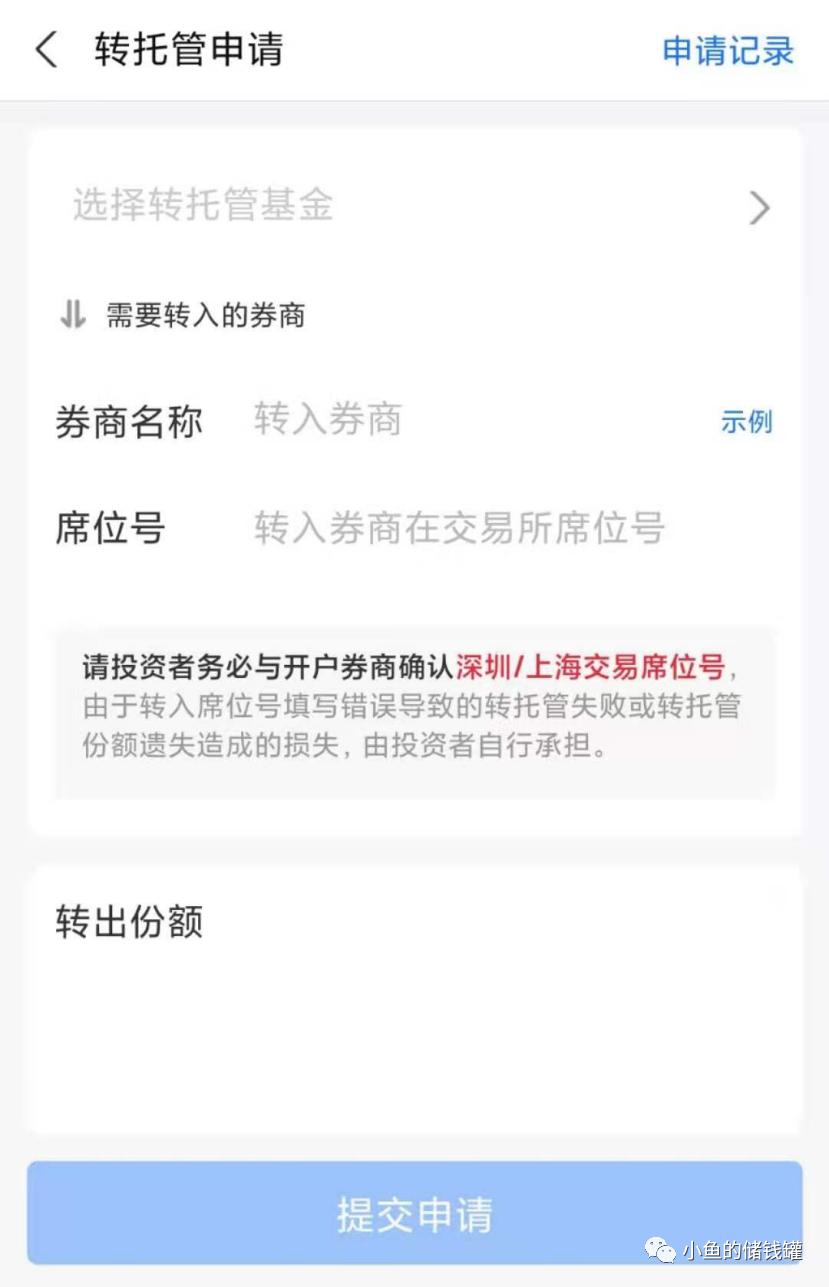View the 示例 example link
Image resolution: width=829 pixels, height=1287 pixels.
click(748, 422)
